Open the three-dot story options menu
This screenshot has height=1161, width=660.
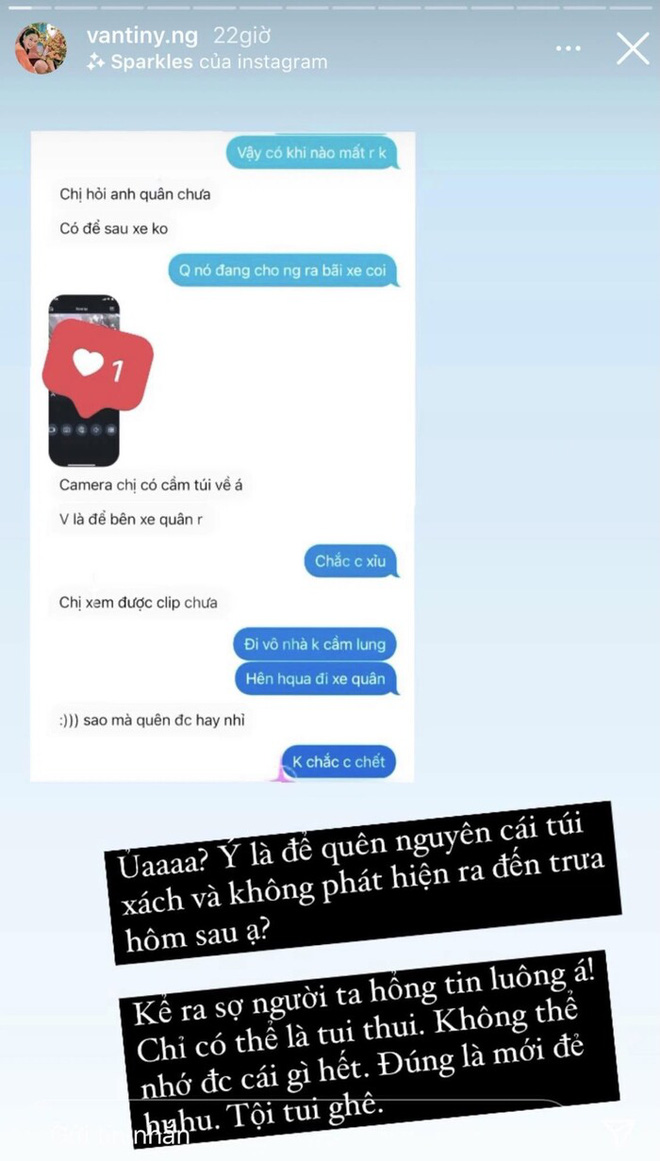568,48
